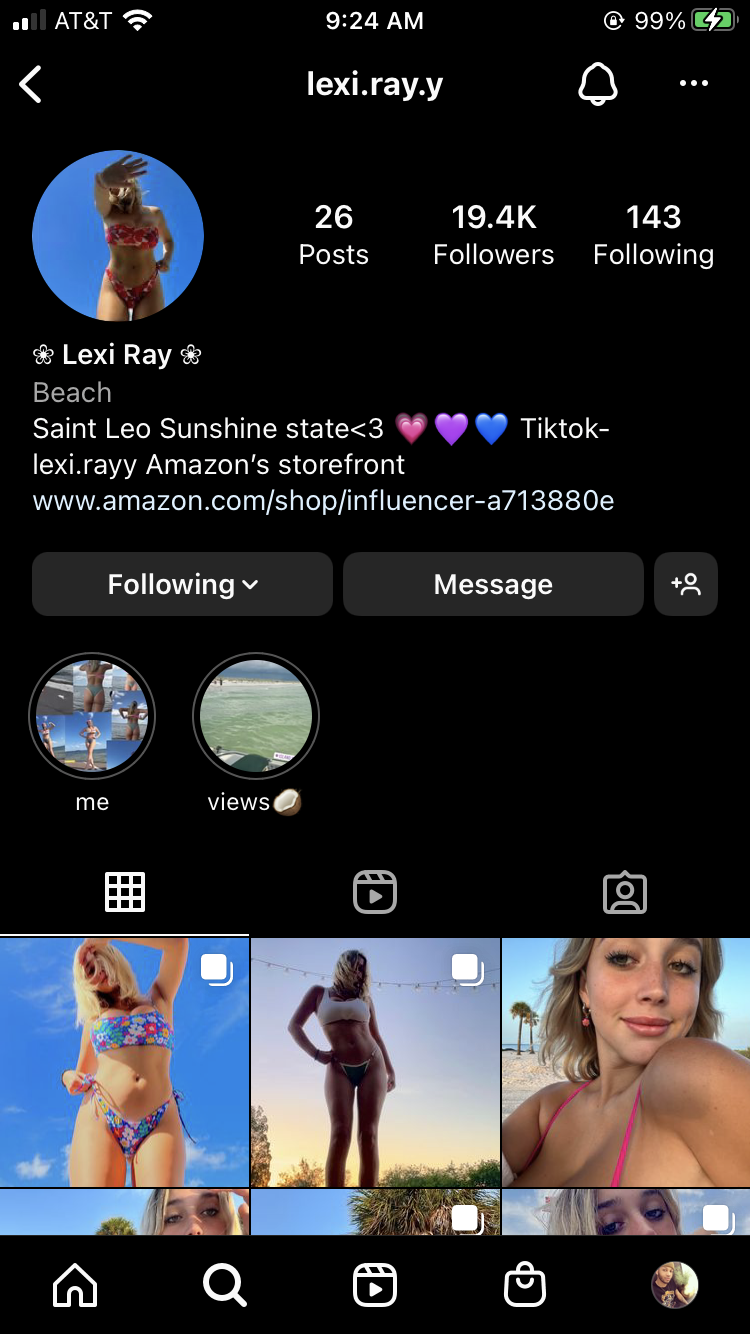View the profile picture

pyautogui.click(x=118, y=236)
